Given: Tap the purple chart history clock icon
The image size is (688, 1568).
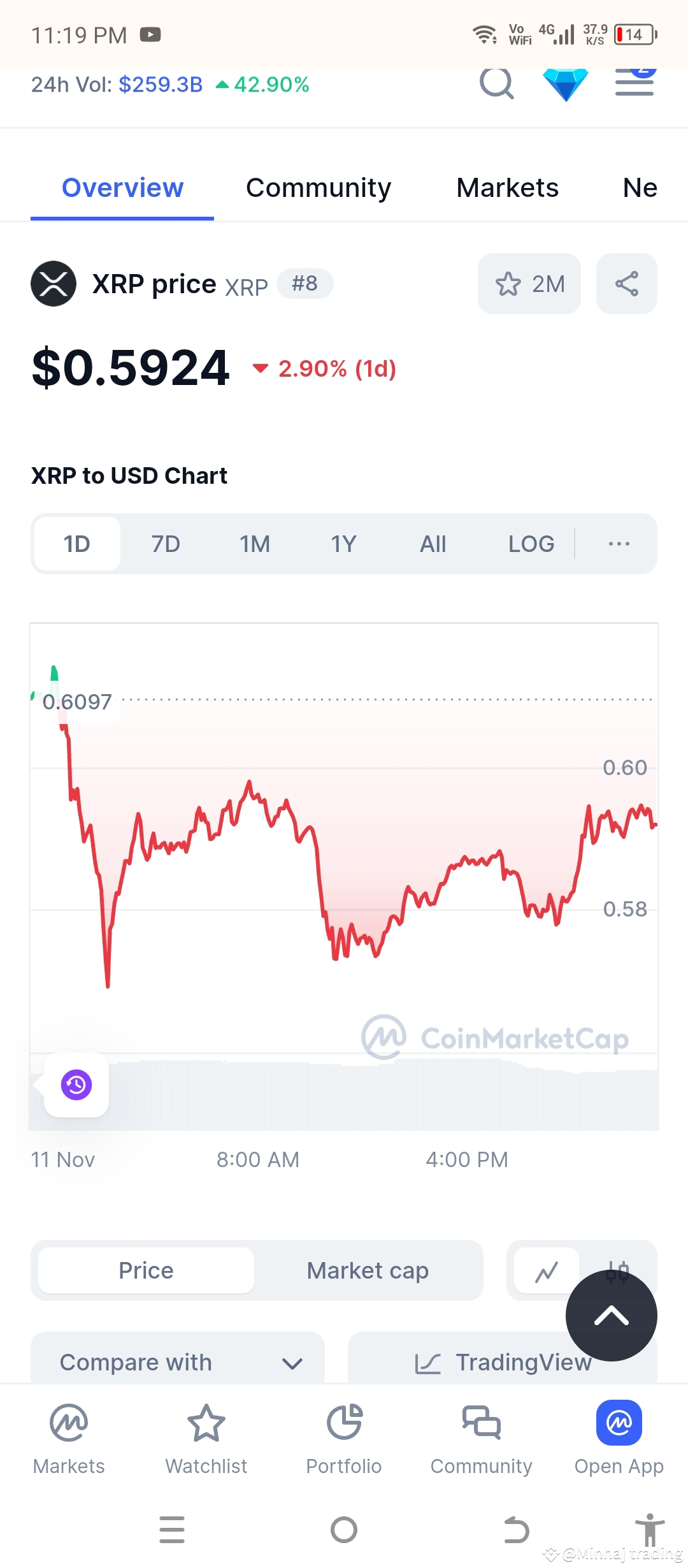Looking at the screenshot, I should [x=75, y=1085].
